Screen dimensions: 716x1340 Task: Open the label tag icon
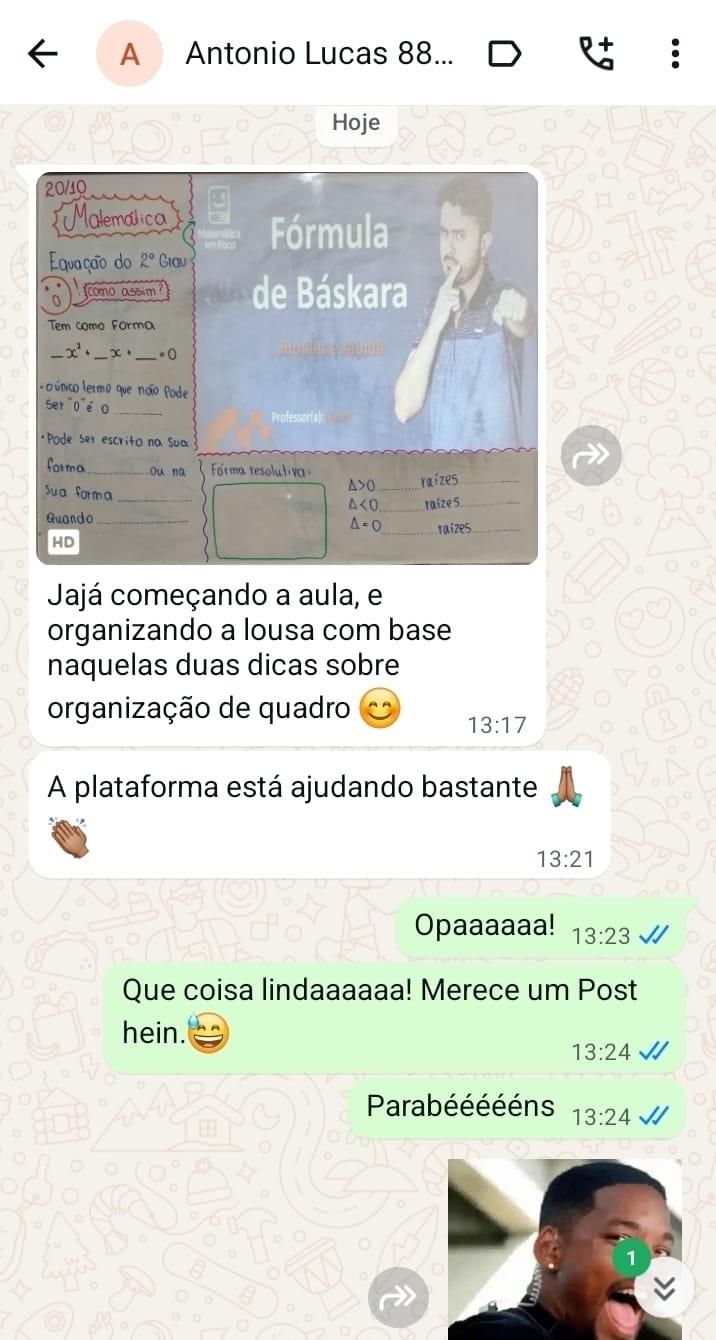pyautogui.click(x=504, y=53)
